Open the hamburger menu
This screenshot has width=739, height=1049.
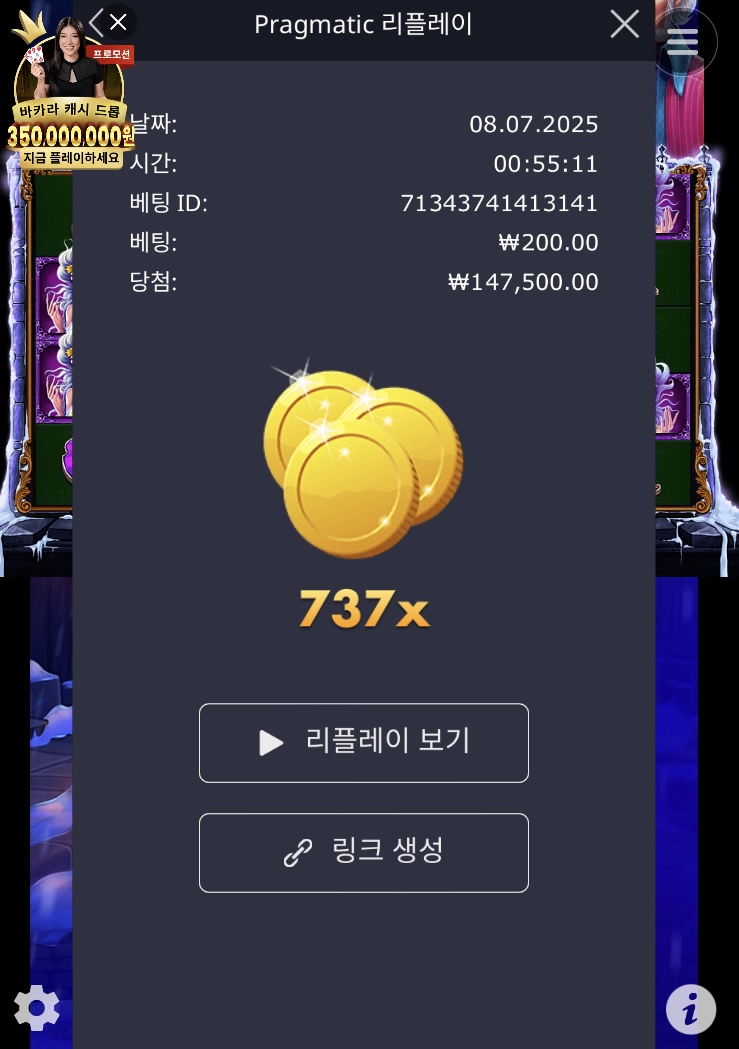click(683, 41)
